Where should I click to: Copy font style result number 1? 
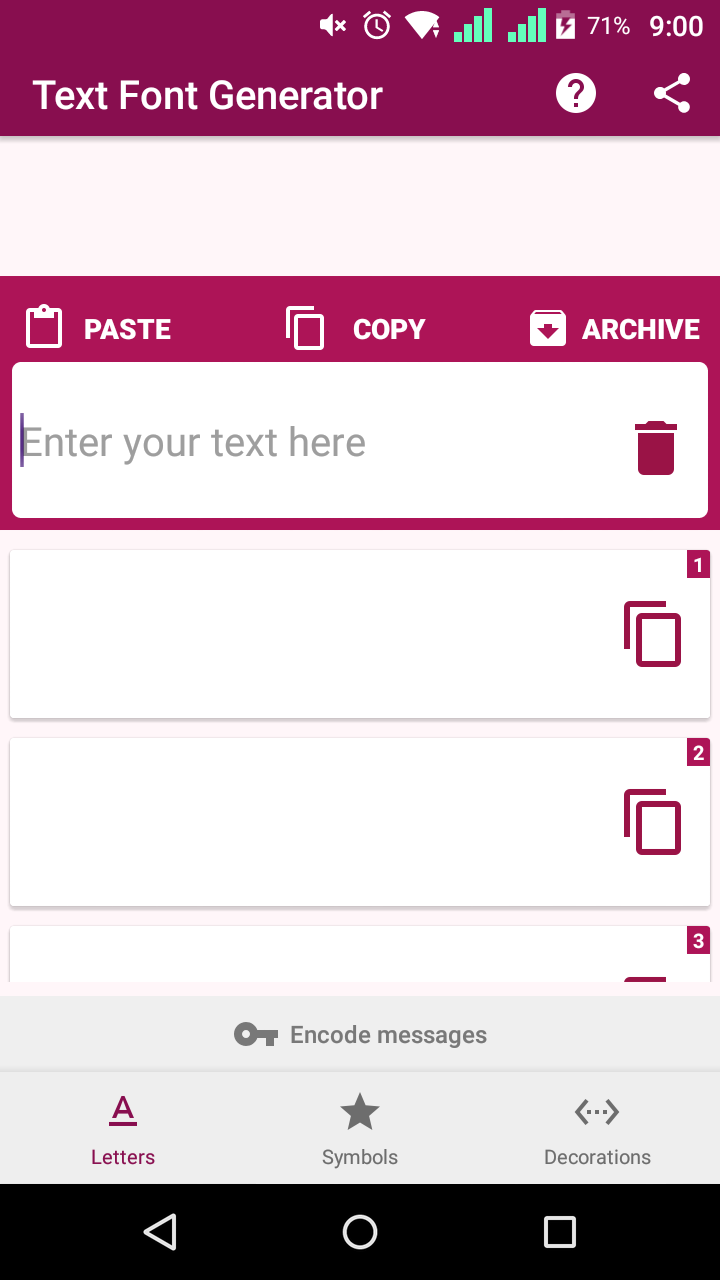point(653,634)
